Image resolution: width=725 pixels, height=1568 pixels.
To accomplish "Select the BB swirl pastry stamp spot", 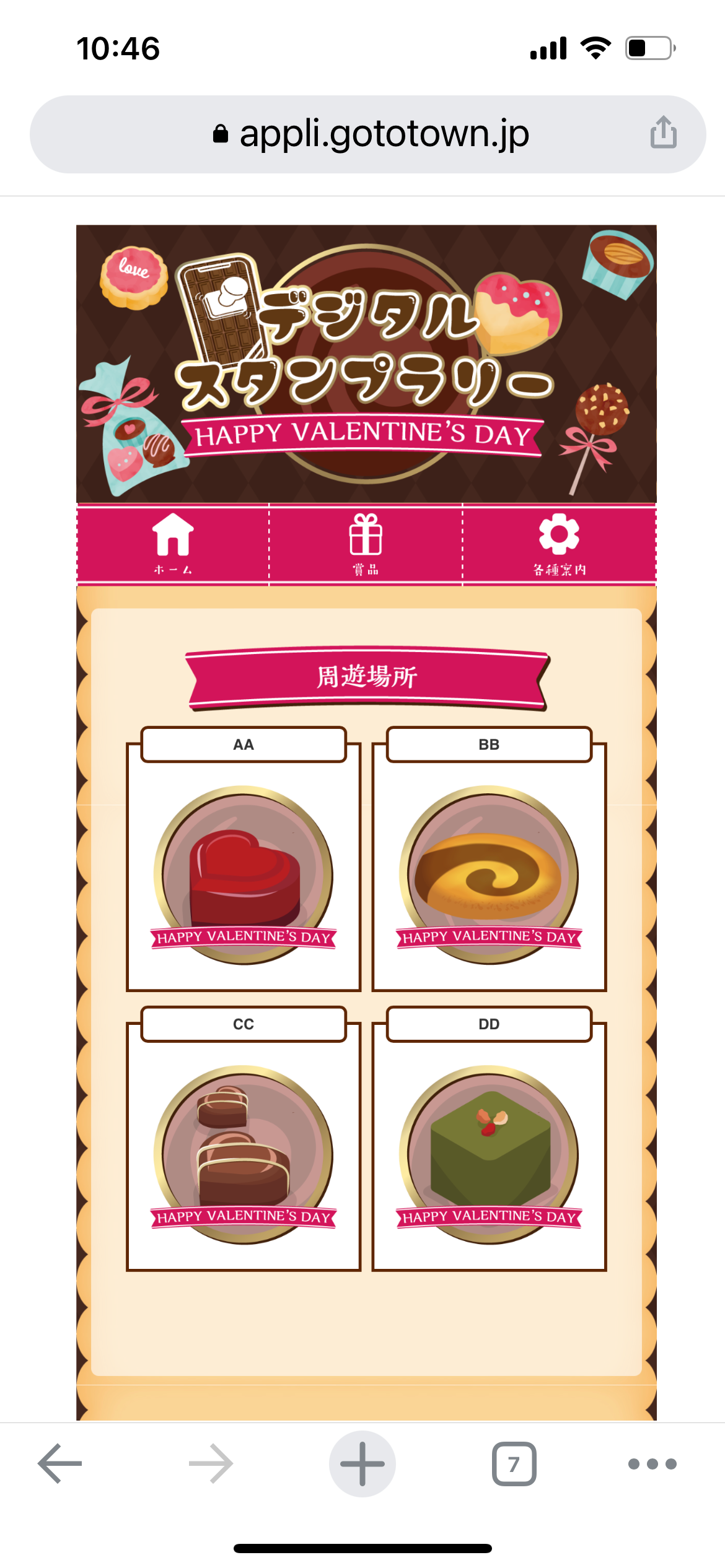I will tap(489, 873).
